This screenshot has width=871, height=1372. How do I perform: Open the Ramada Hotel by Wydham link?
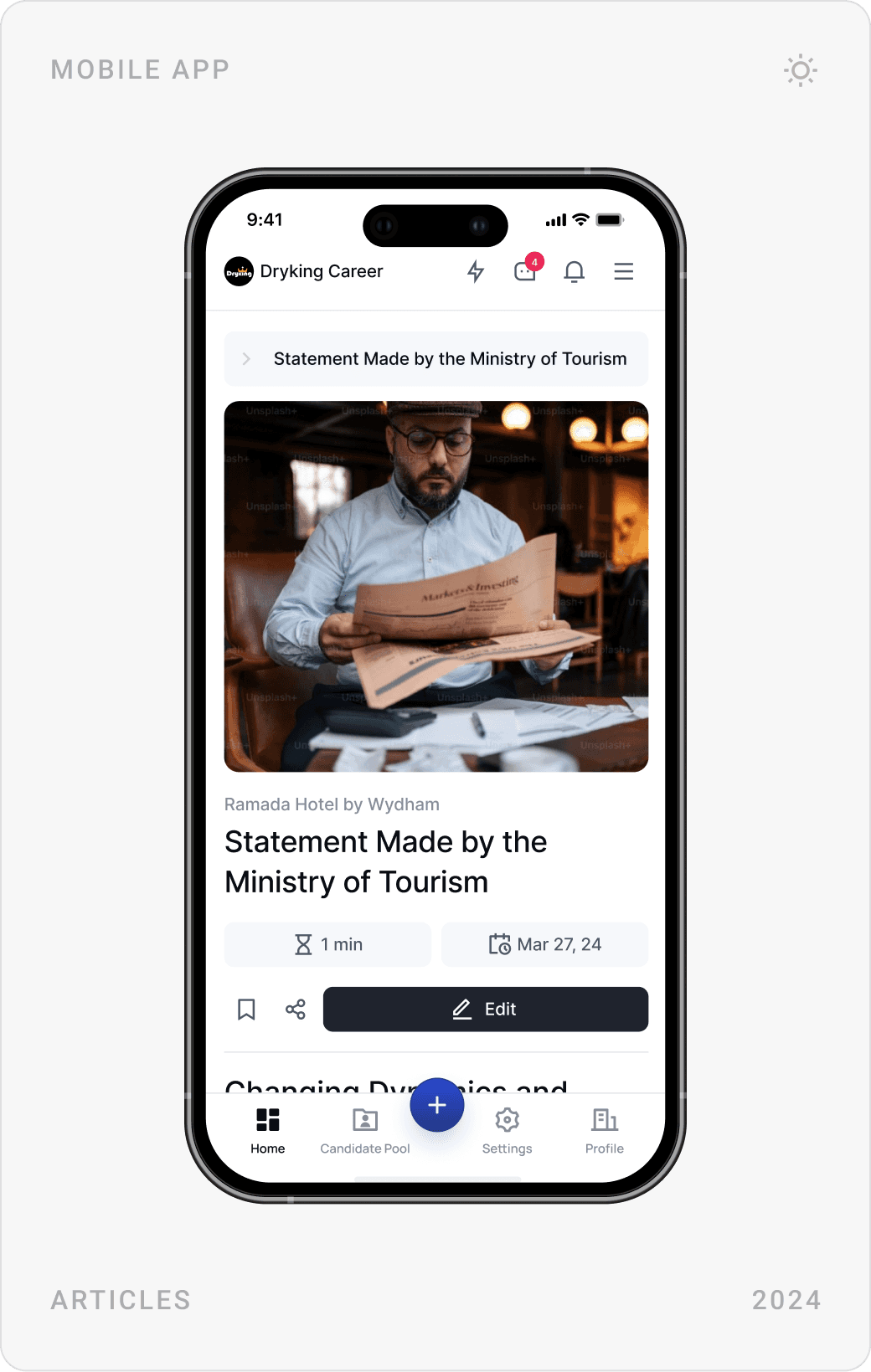pos(331,804)
